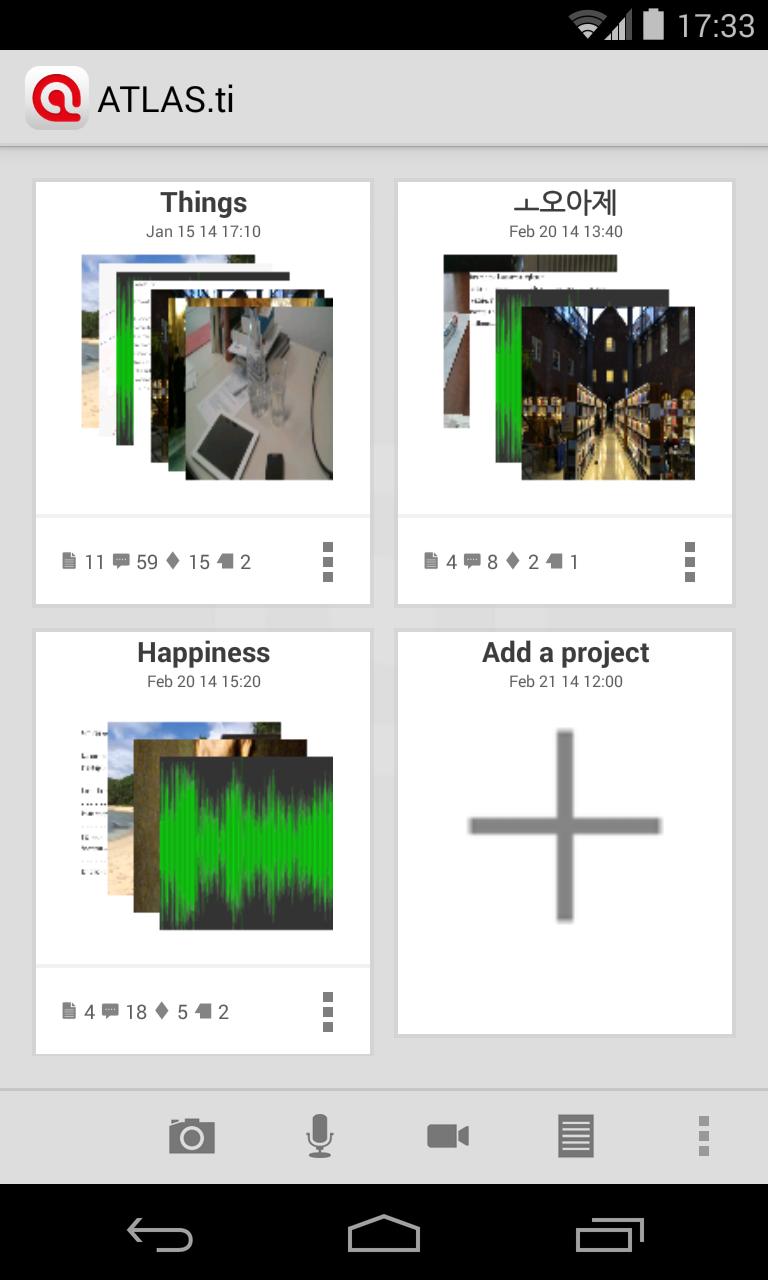
Task: Record audio with the microphone icon
Action: [320, 1137]
